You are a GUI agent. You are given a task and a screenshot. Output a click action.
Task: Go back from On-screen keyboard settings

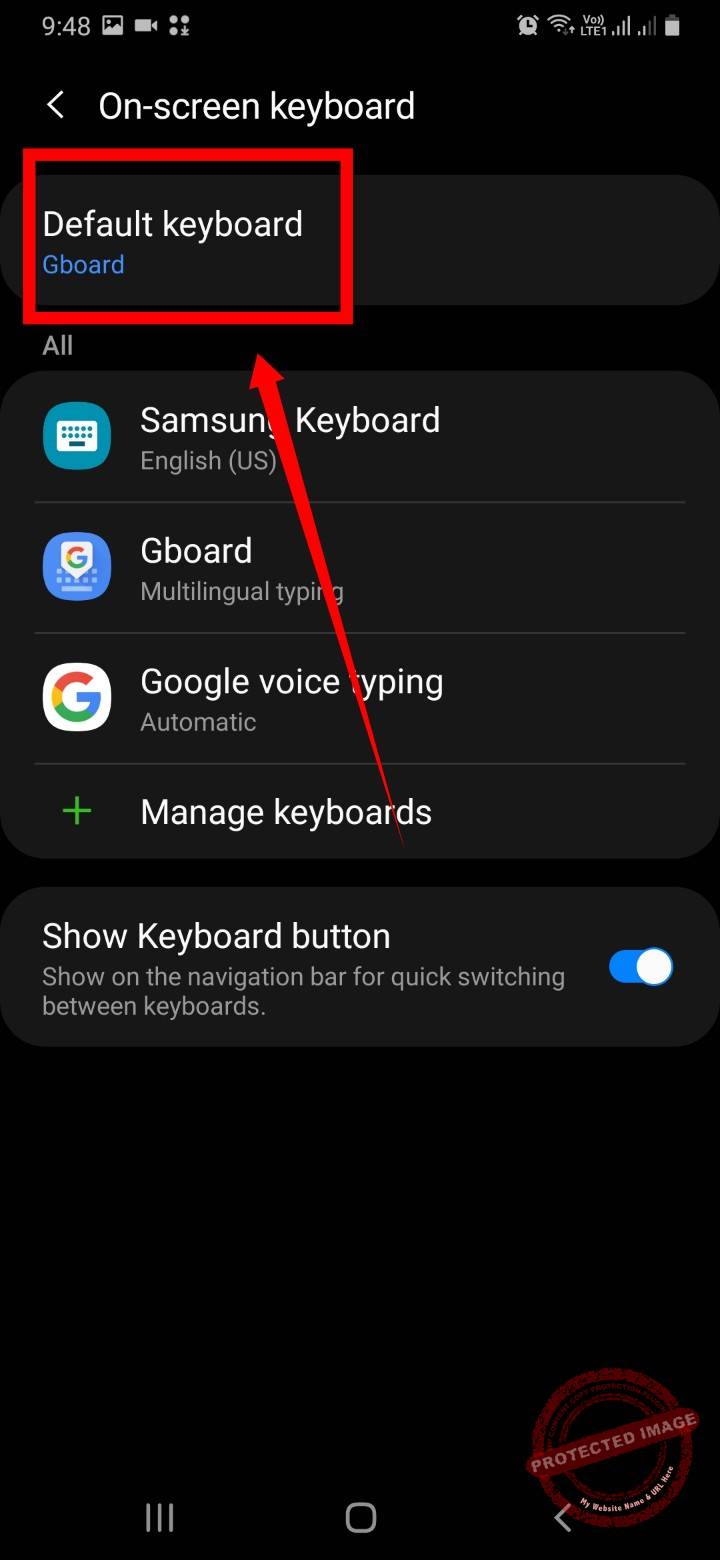(55, 104)
